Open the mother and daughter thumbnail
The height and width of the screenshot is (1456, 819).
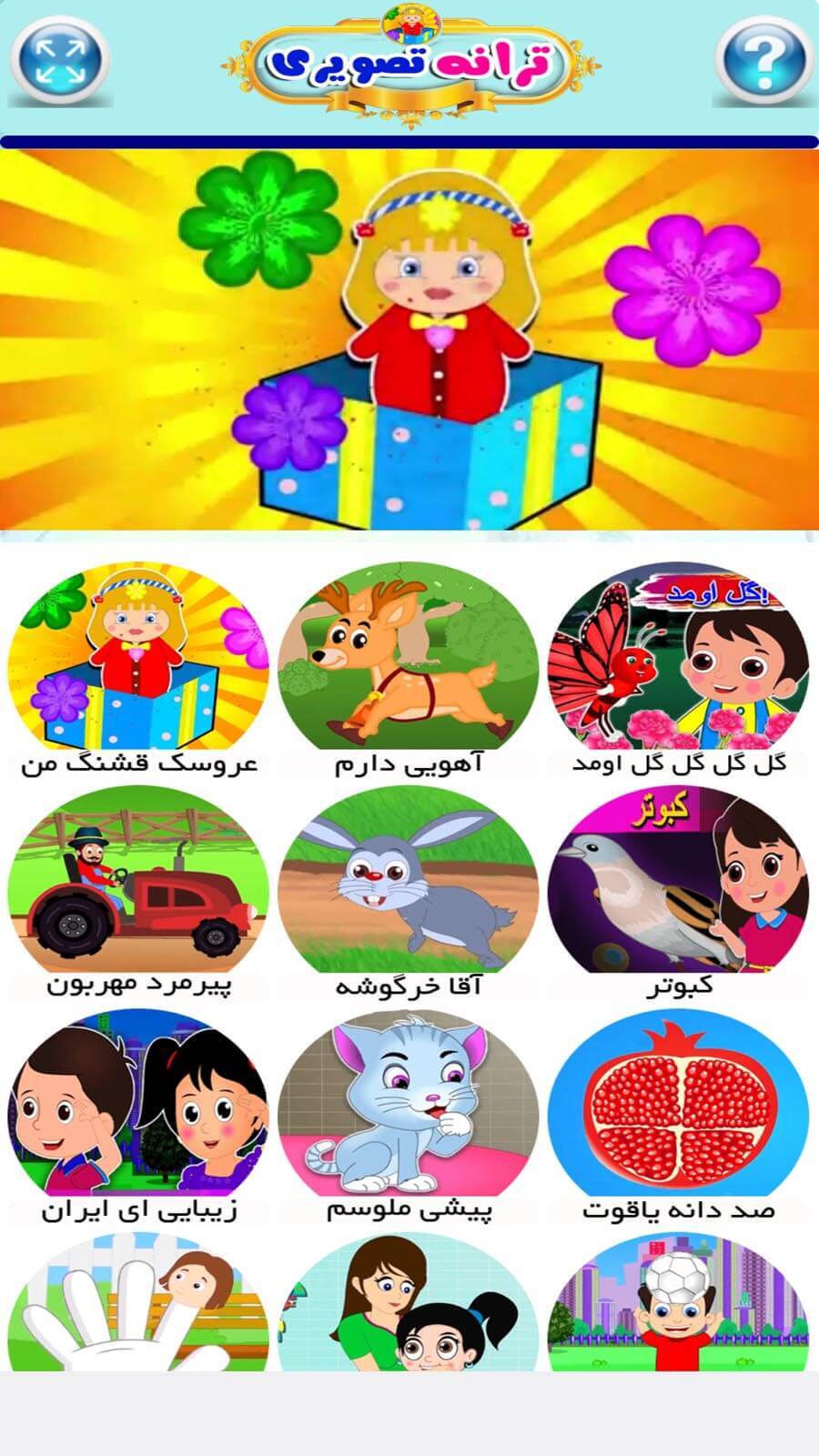tap(409, 1306)
